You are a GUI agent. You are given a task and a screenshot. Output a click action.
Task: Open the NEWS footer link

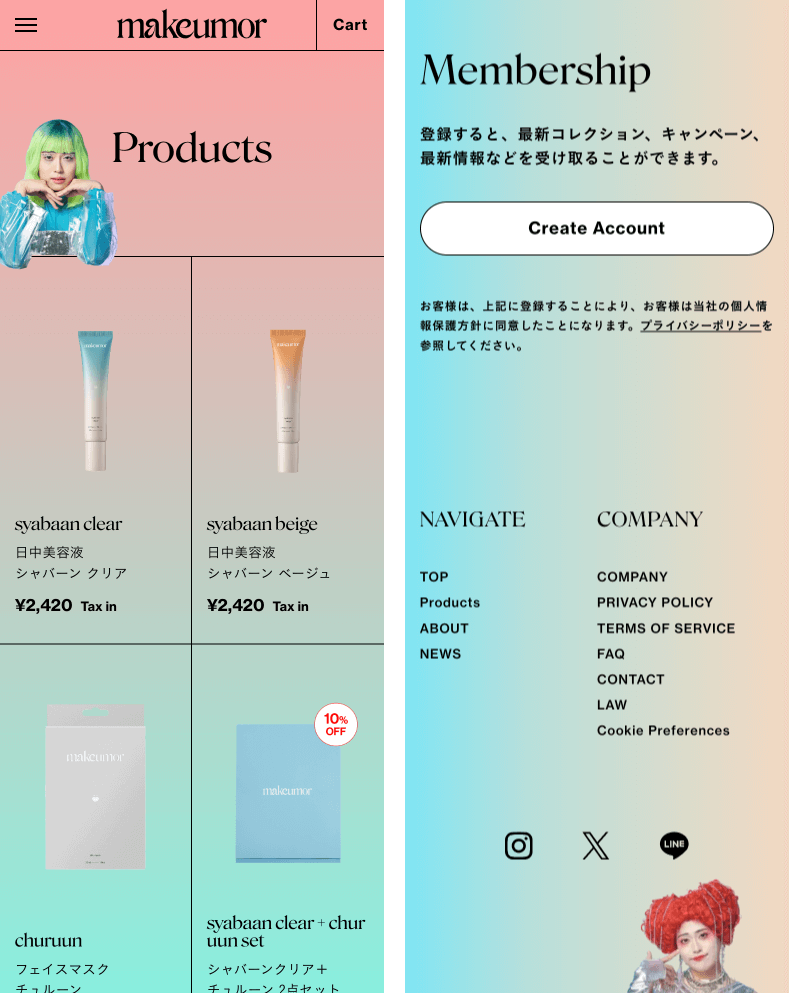click(x=440, y=654)
